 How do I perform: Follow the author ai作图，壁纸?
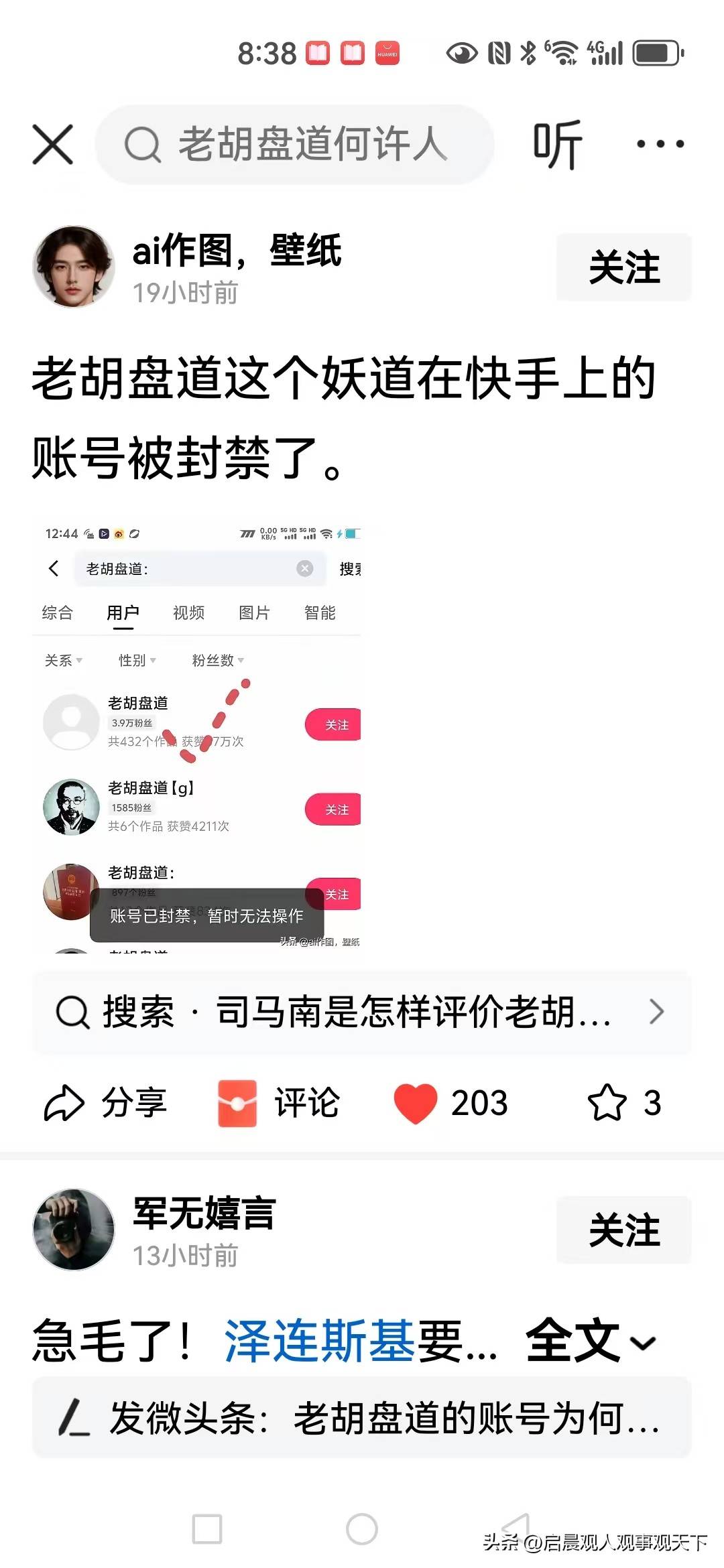(x=623, y=267)
